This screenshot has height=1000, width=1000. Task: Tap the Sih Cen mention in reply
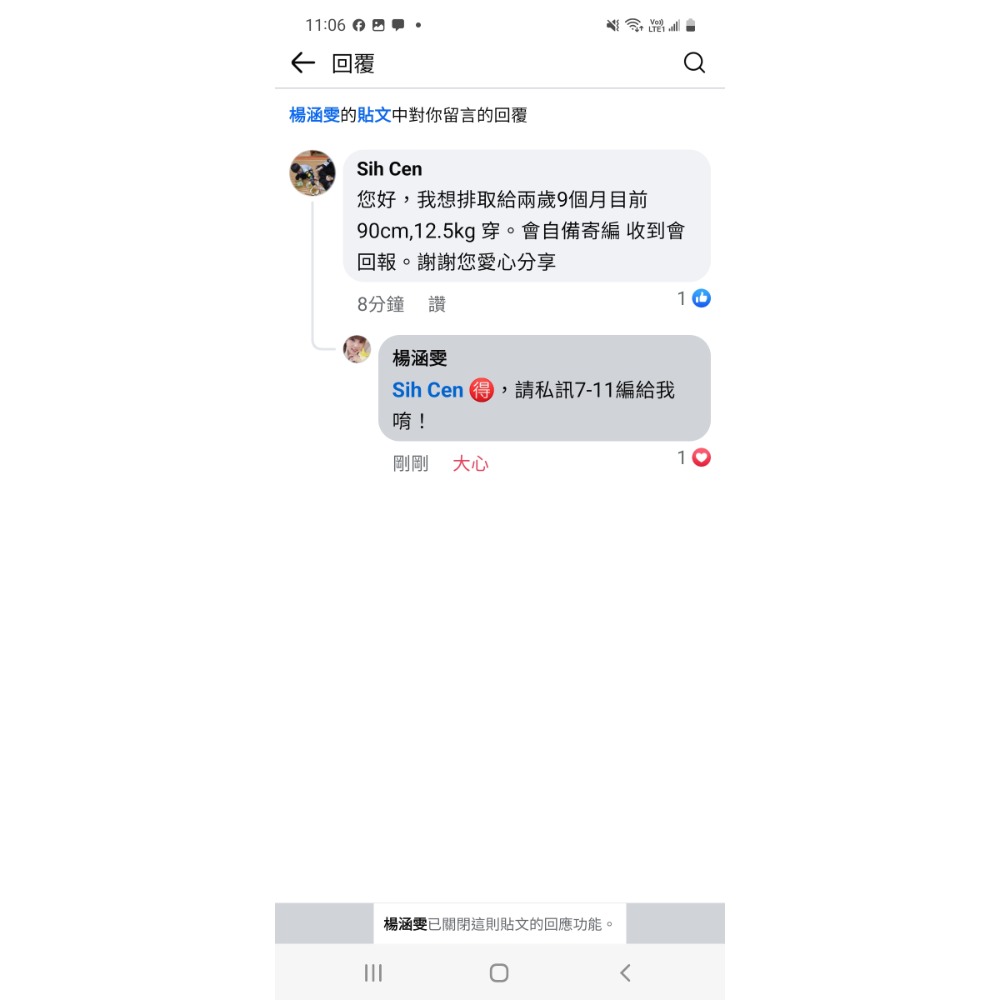pos(427,390)
